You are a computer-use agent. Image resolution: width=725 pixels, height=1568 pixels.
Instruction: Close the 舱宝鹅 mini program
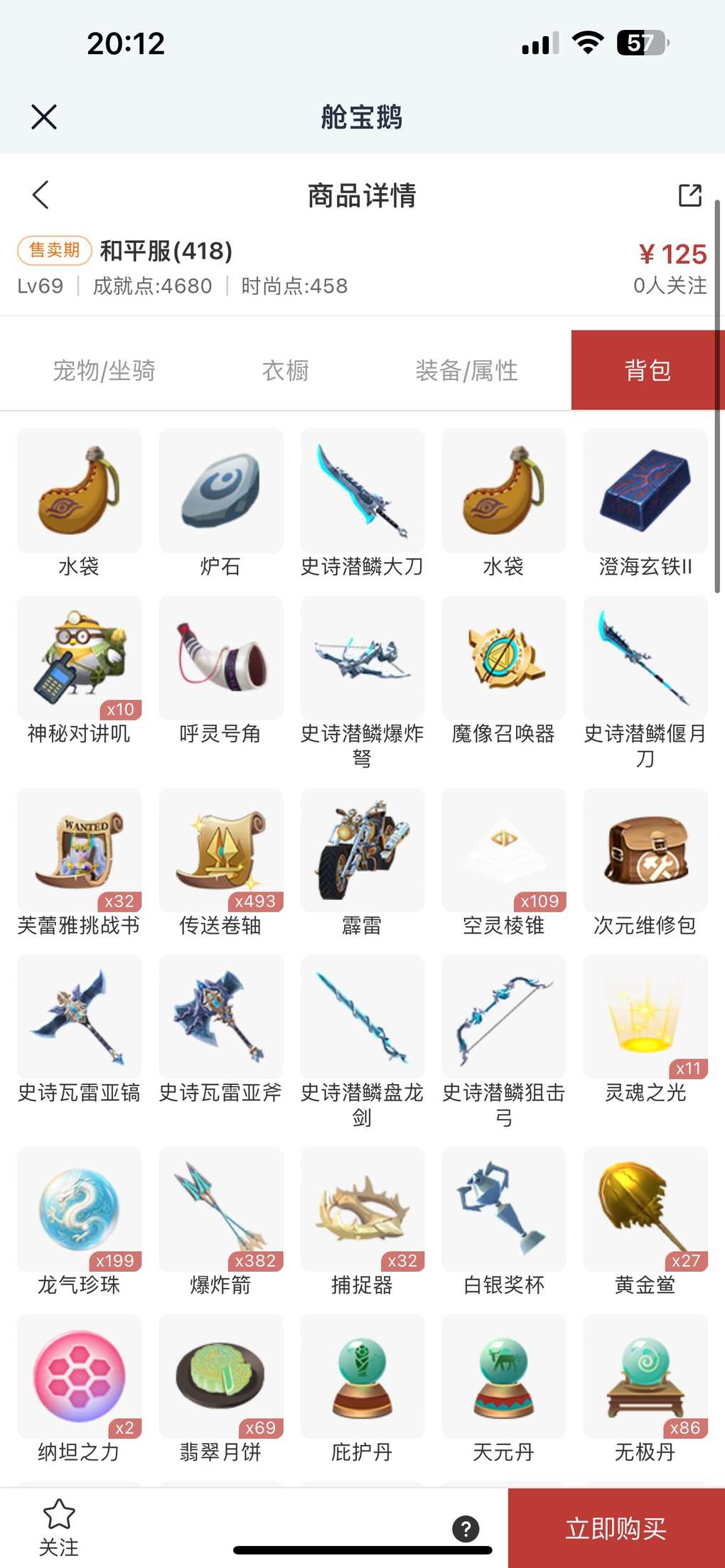44,117
